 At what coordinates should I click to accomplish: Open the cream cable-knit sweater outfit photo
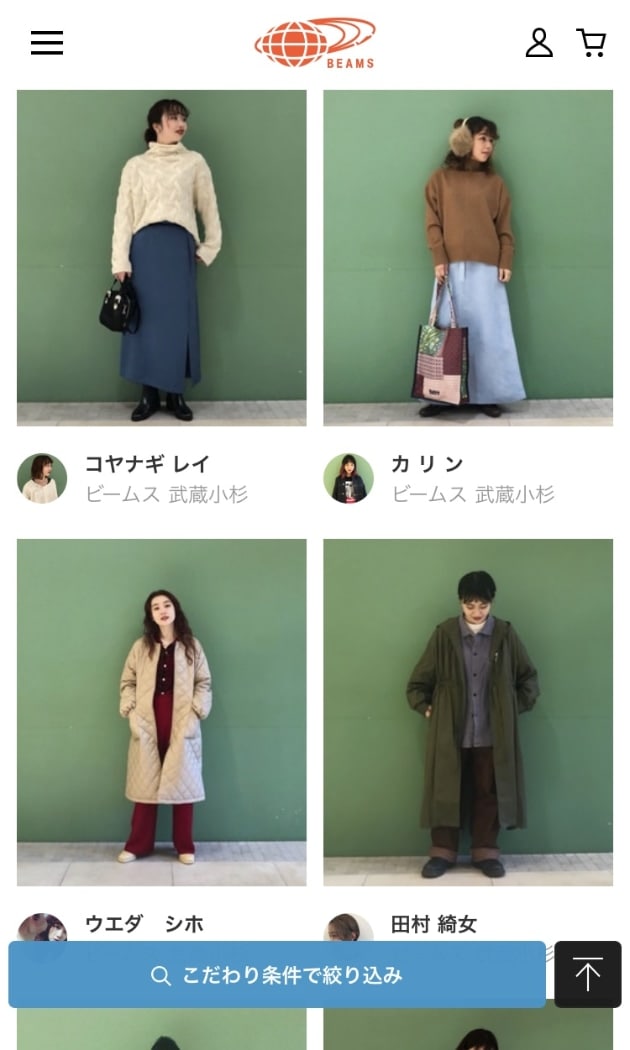(x=162, y=258)
